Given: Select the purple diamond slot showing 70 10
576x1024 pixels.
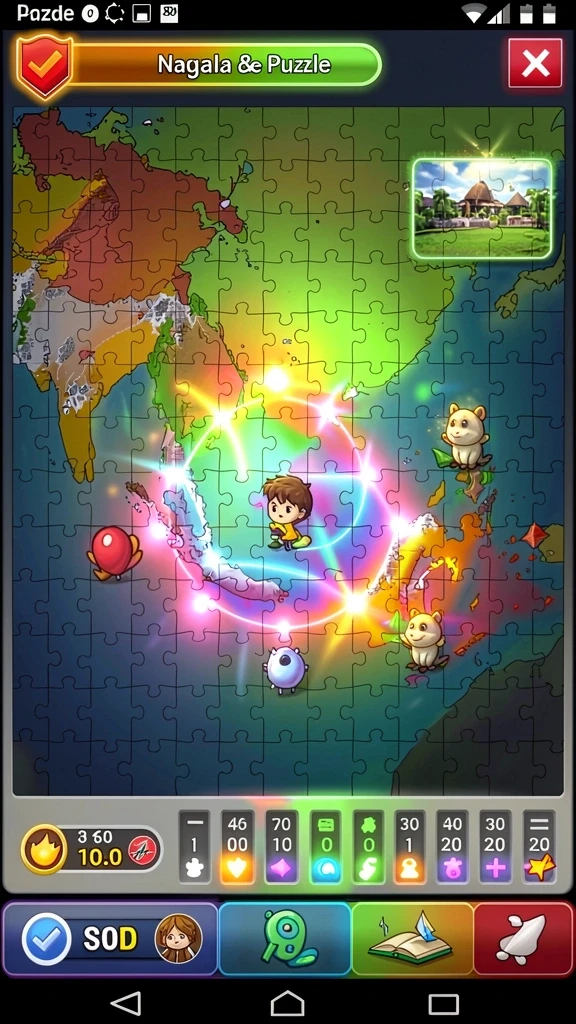Looking at the screenshot, I should click(282, 847).
